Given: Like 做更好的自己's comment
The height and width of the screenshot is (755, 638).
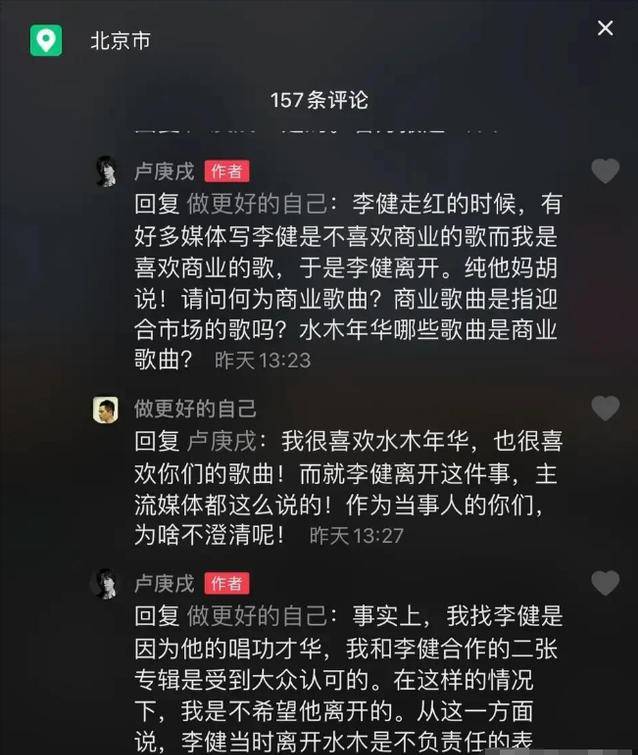Looking at the screenshot, I should tap(605, 408).
